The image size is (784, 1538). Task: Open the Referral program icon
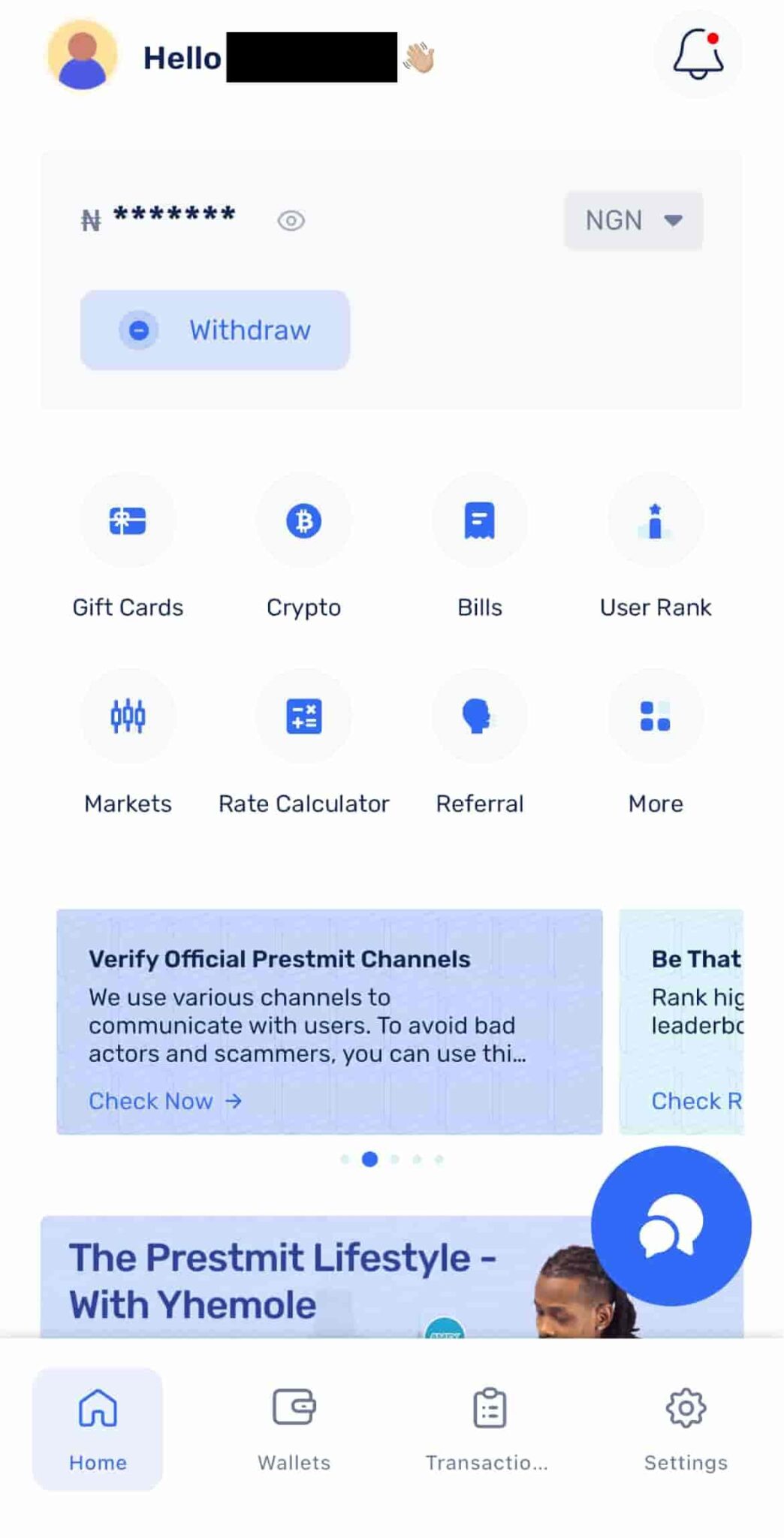point(479,717)
